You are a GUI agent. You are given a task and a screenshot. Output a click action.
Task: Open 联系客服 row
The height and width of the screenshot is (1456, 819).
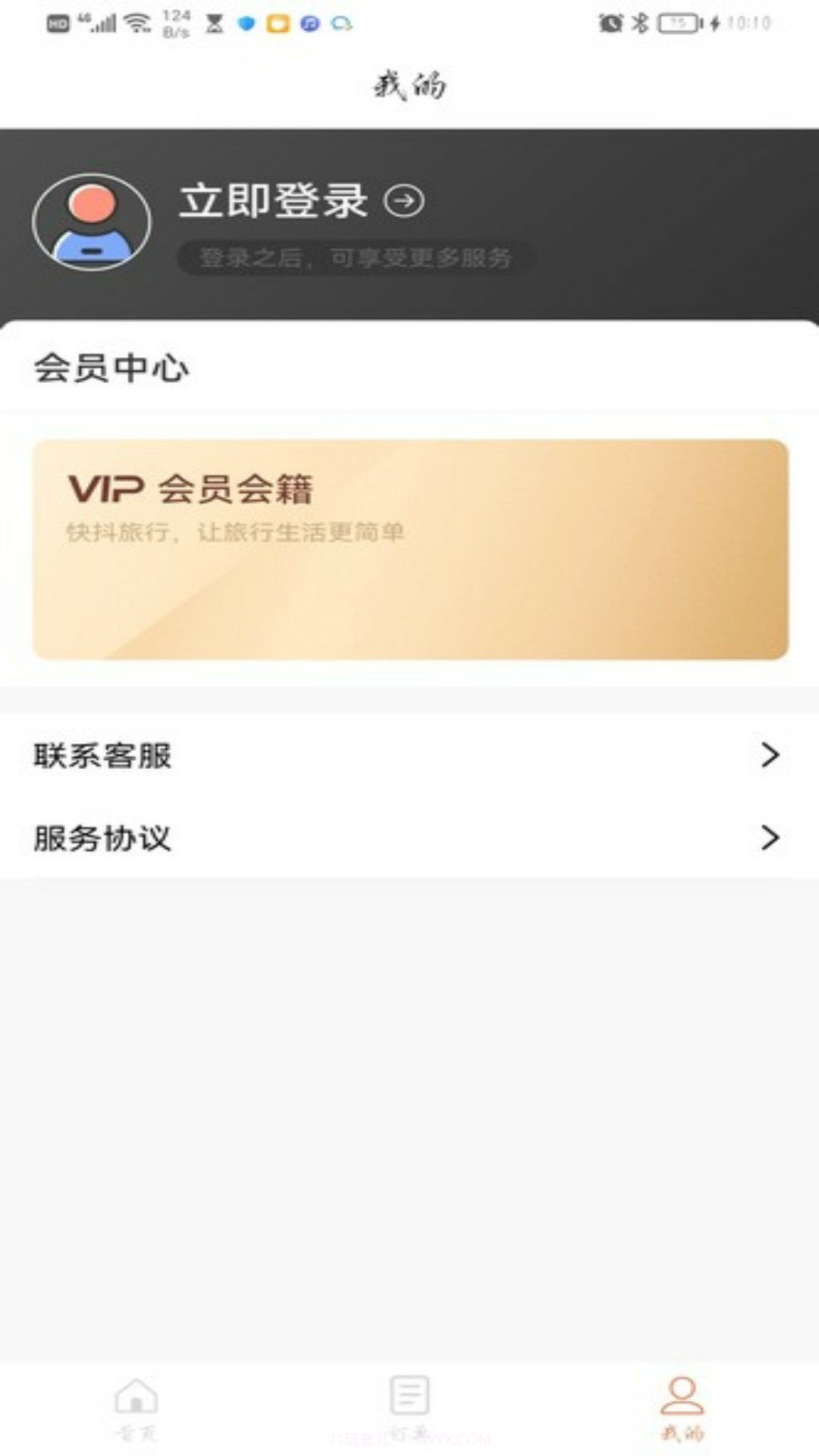tap(409, 755)
